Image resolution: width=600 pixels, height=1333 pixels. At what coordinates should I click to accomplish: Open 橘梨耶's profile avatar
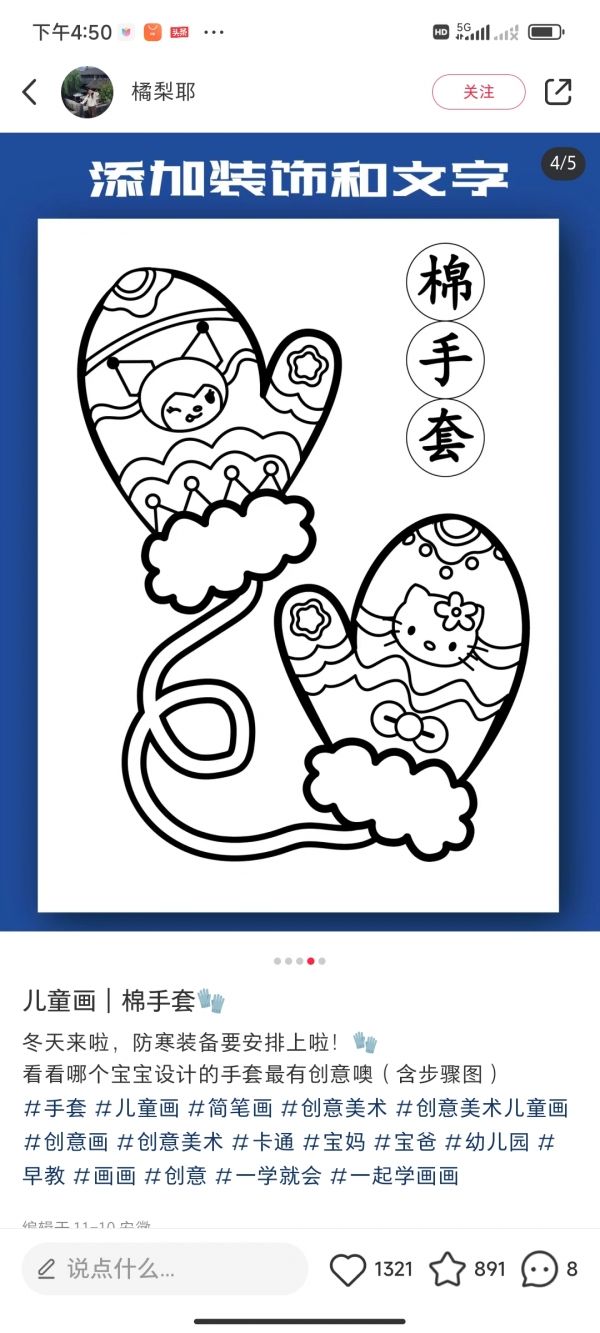87,92
